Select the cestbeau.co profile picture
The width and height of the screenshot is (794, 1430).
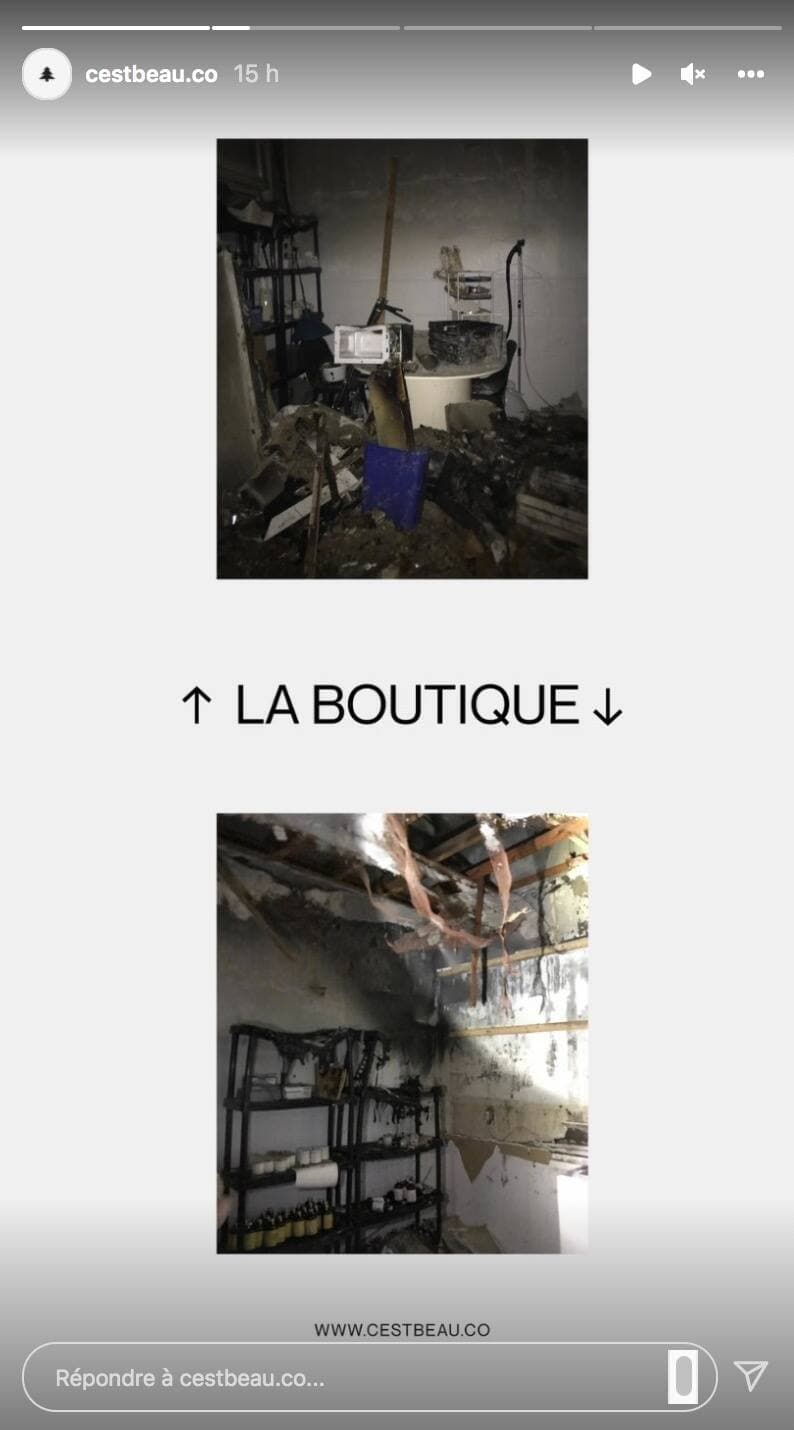coord(47,73)
